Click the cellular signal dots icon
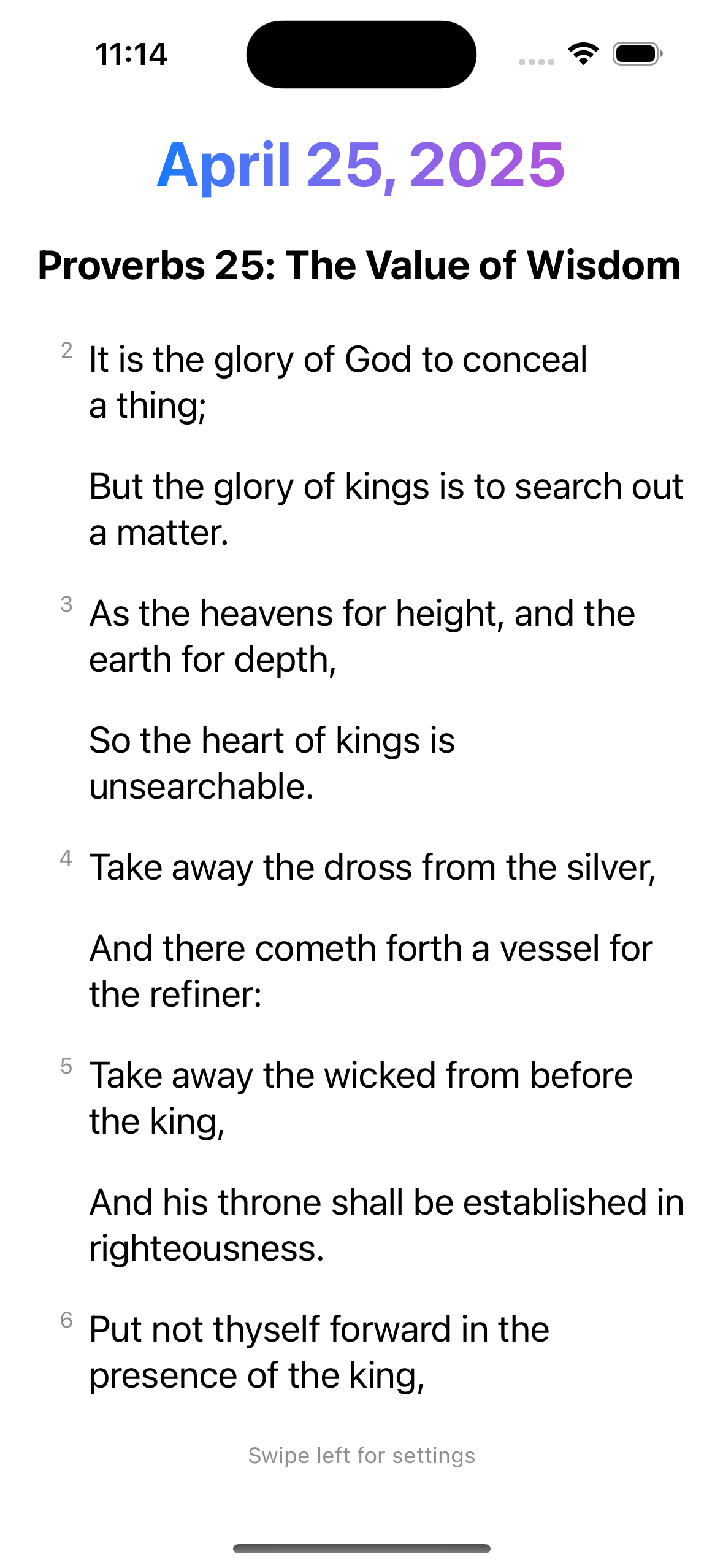Screen dimensions: 723x1568 point(535,60)
